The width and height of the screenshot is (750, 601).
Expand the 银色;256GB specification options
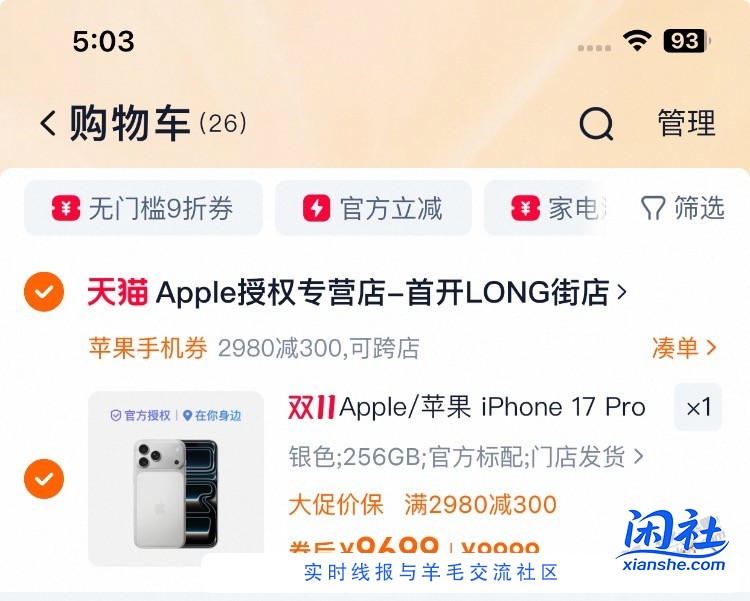tap(466, 457)
